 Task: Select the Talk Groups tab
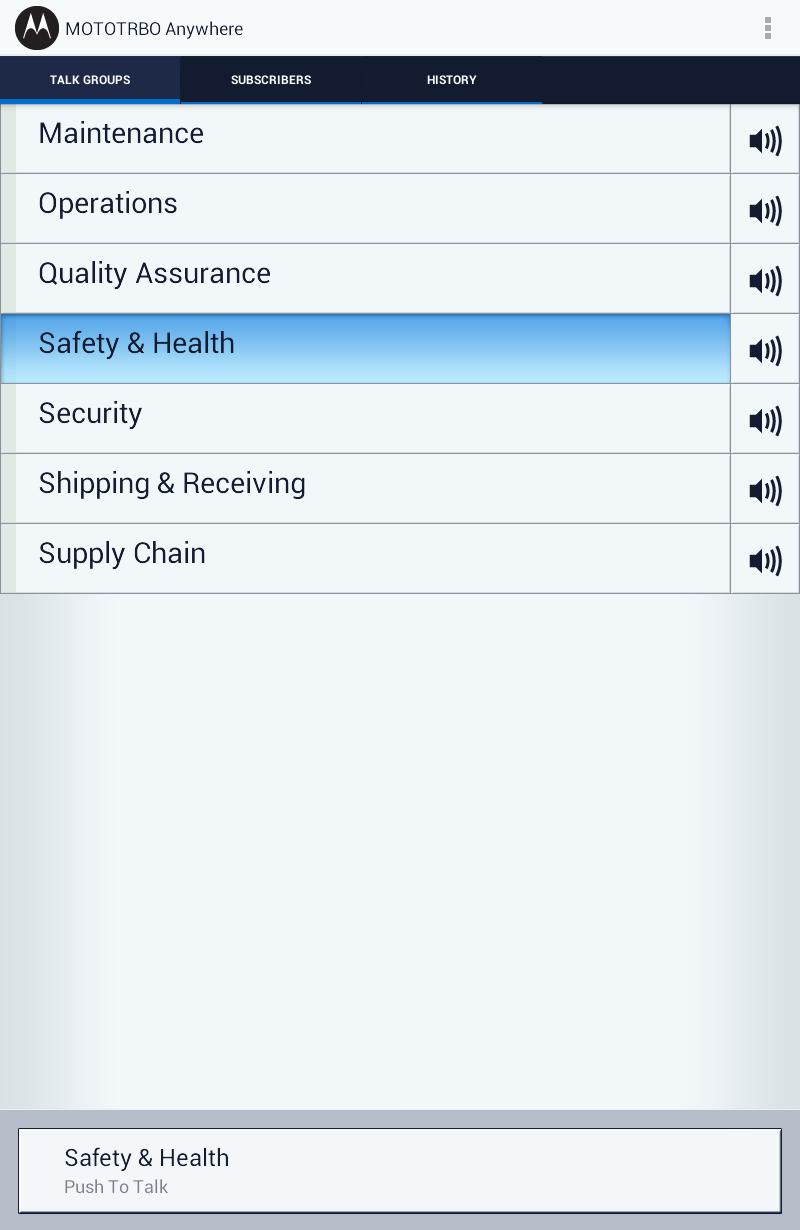pos(90,80)
